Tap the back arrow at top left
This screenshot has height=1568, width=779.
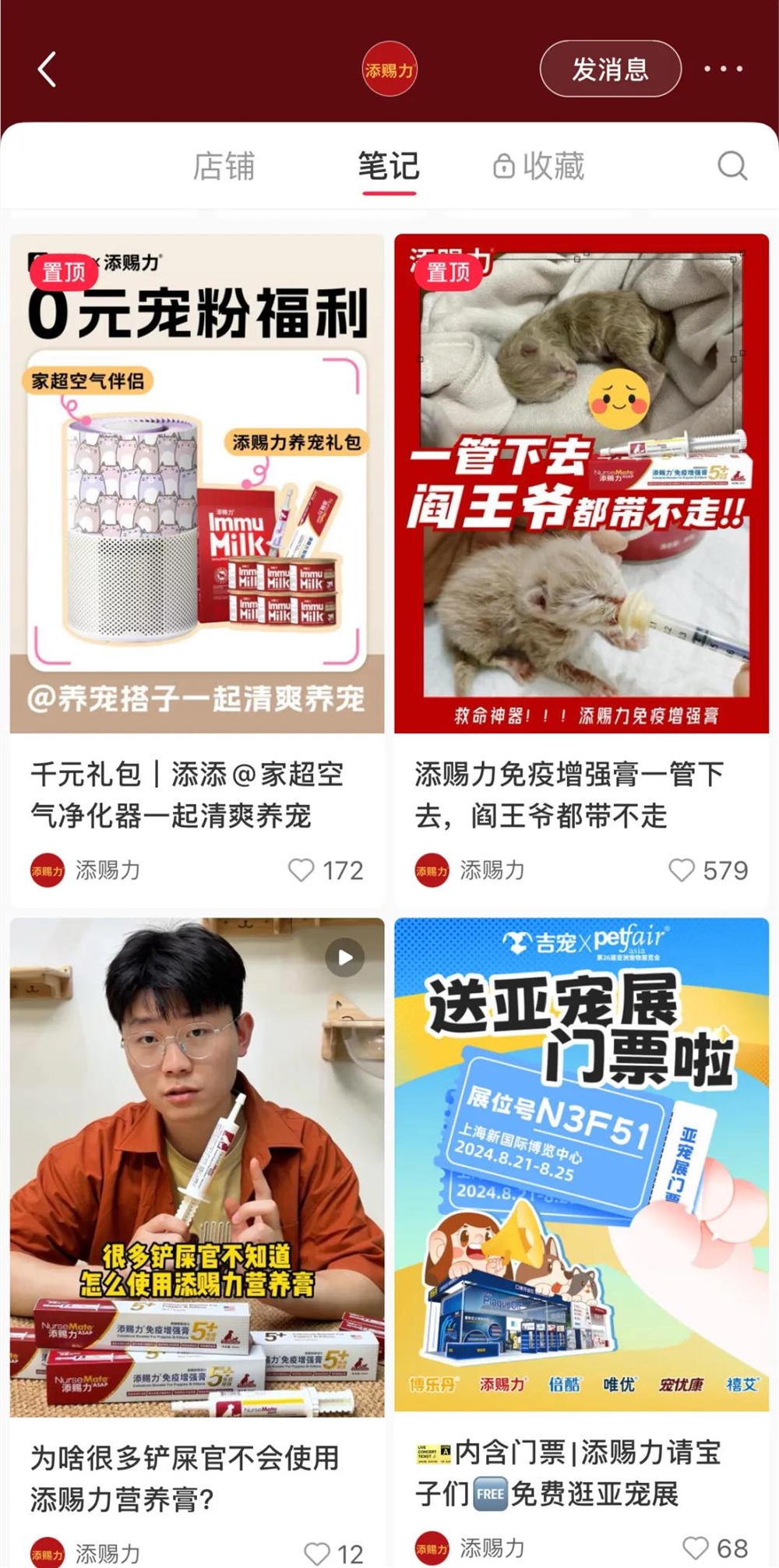click(47, 69)
